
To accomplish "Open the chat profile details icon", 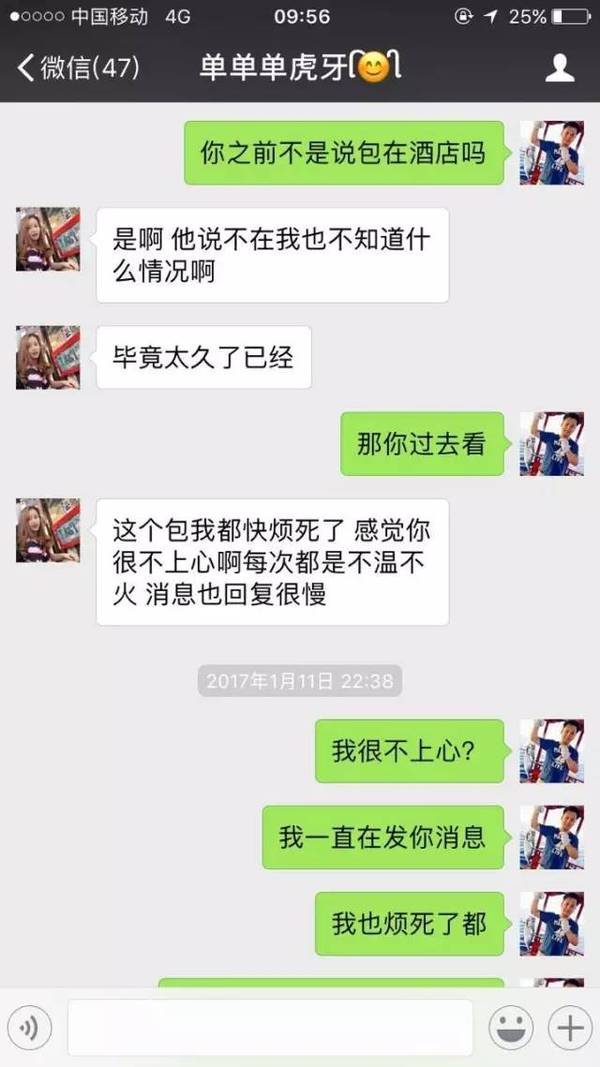I will 560,68.
